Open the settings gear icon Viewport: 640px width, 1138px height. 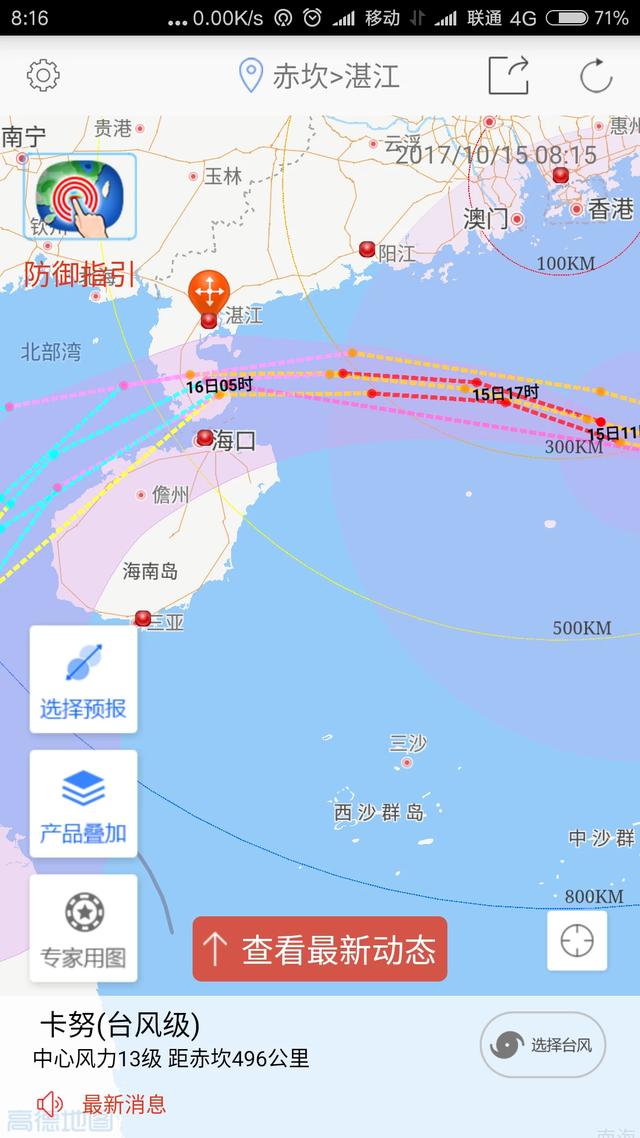point(43,75)
